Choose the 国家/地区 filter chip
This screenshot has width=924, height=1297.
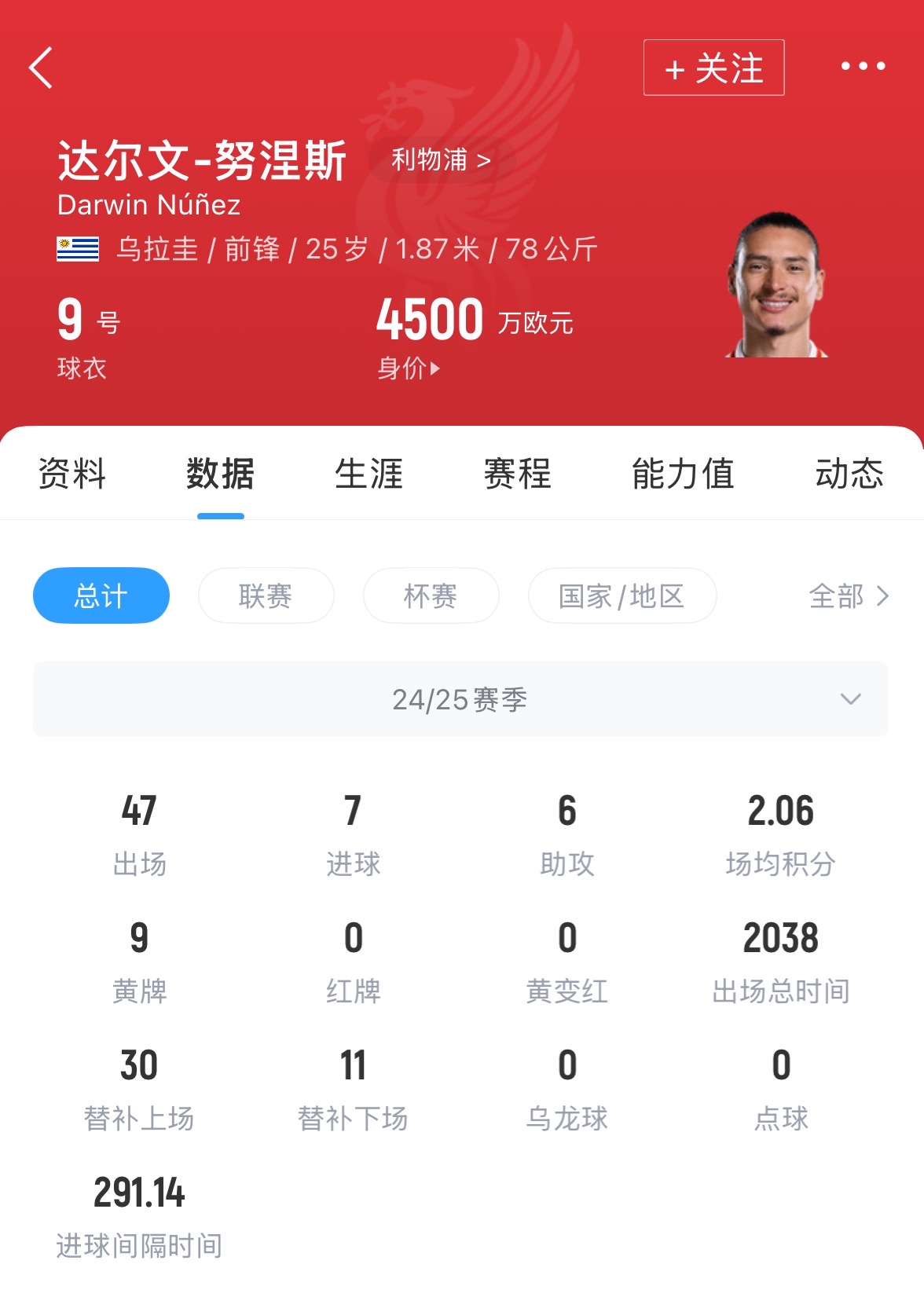(621, 595)
